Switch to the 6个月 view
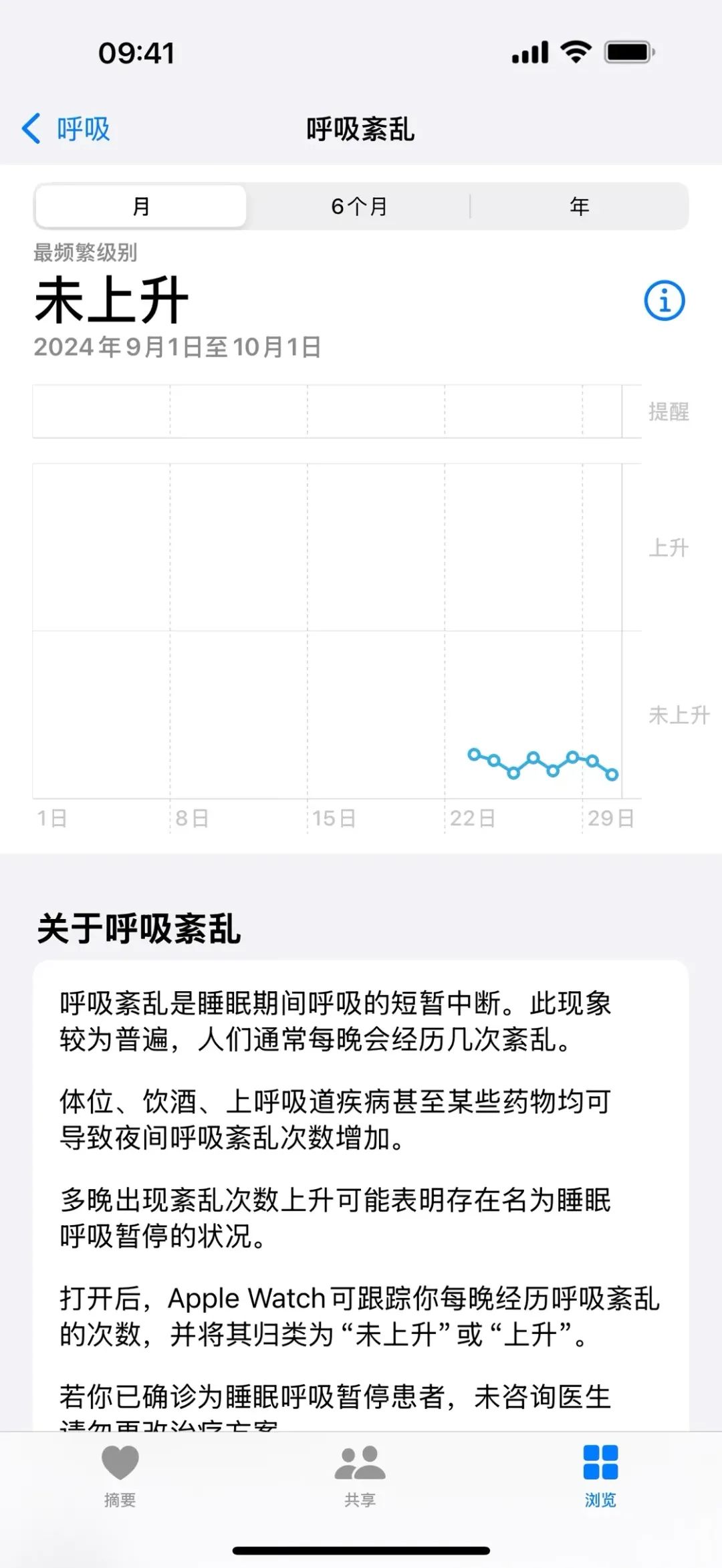 point(360,207)
